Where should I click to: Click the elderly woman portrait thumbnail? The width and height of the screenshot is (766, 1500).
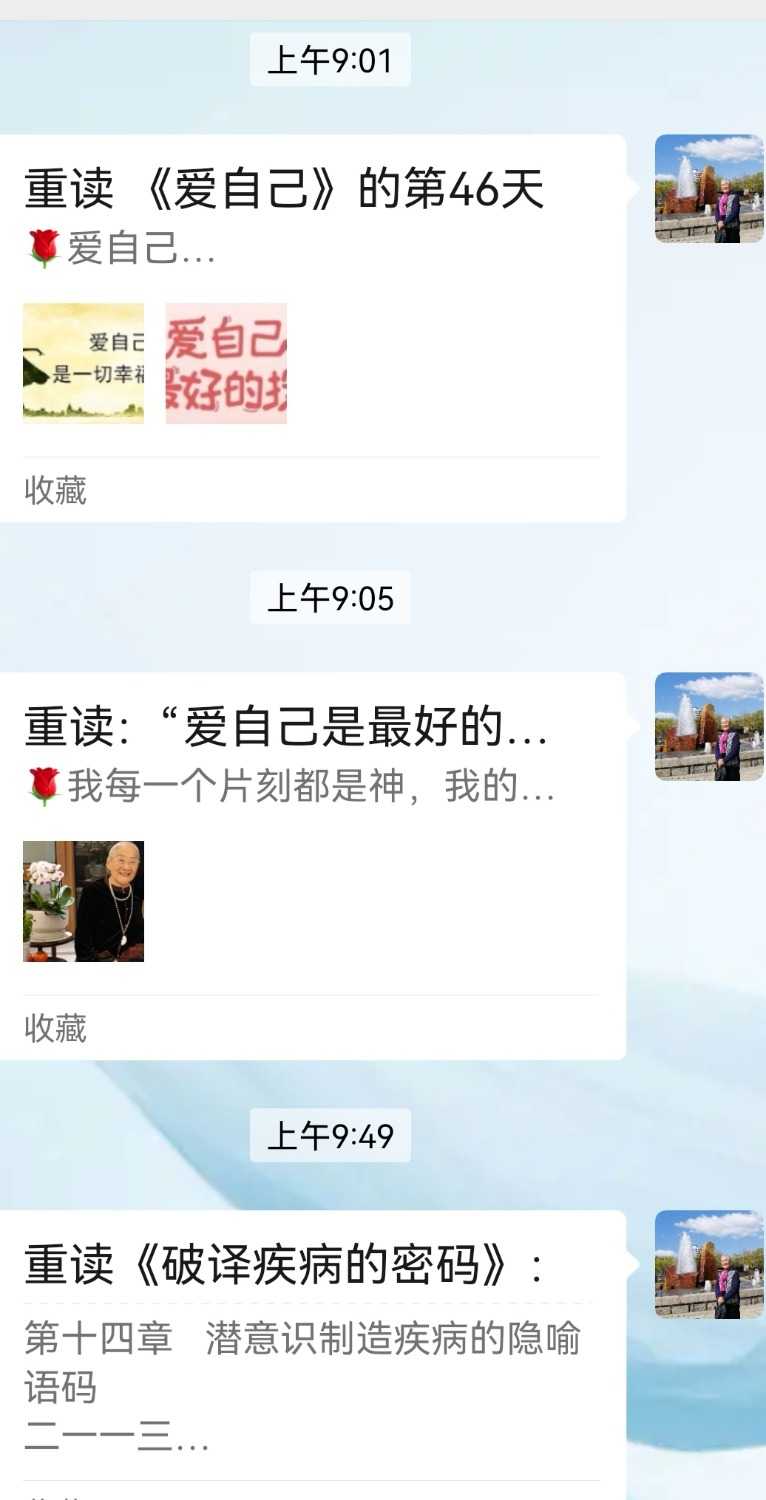(x=83, y=901)
